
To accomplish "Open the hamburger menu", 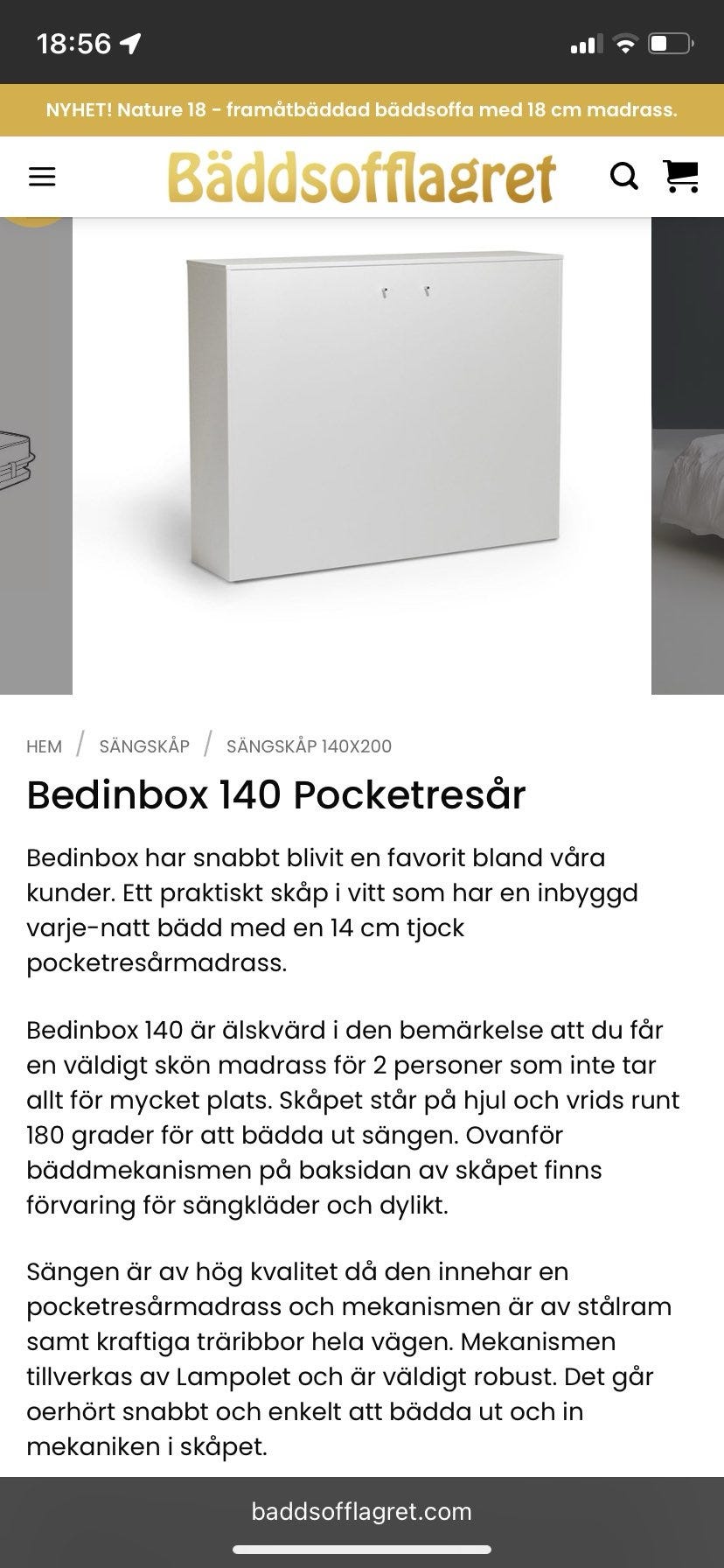I will point(42,177).
